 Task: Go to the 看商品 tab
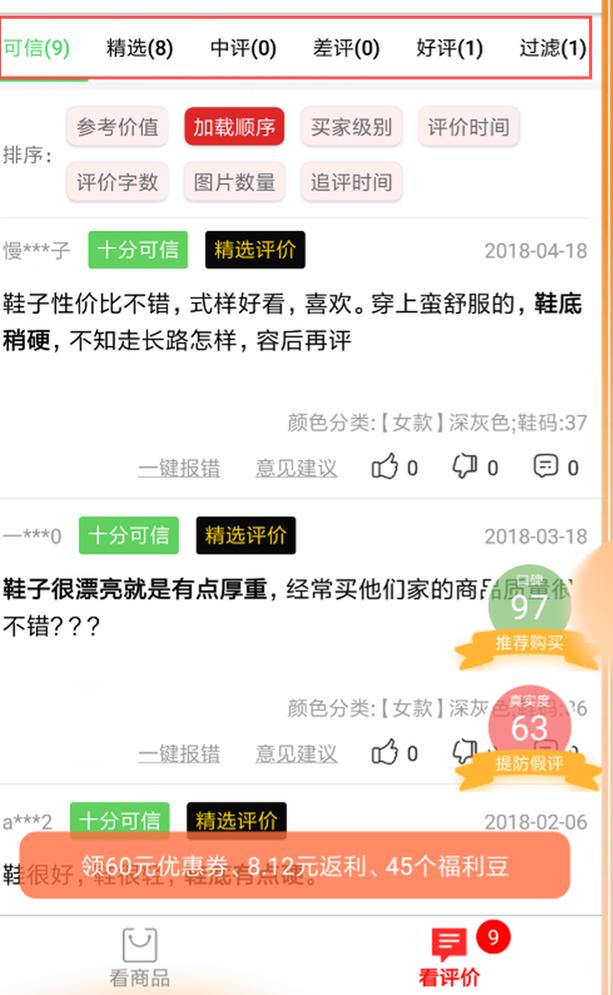click(x=139, y=957)
